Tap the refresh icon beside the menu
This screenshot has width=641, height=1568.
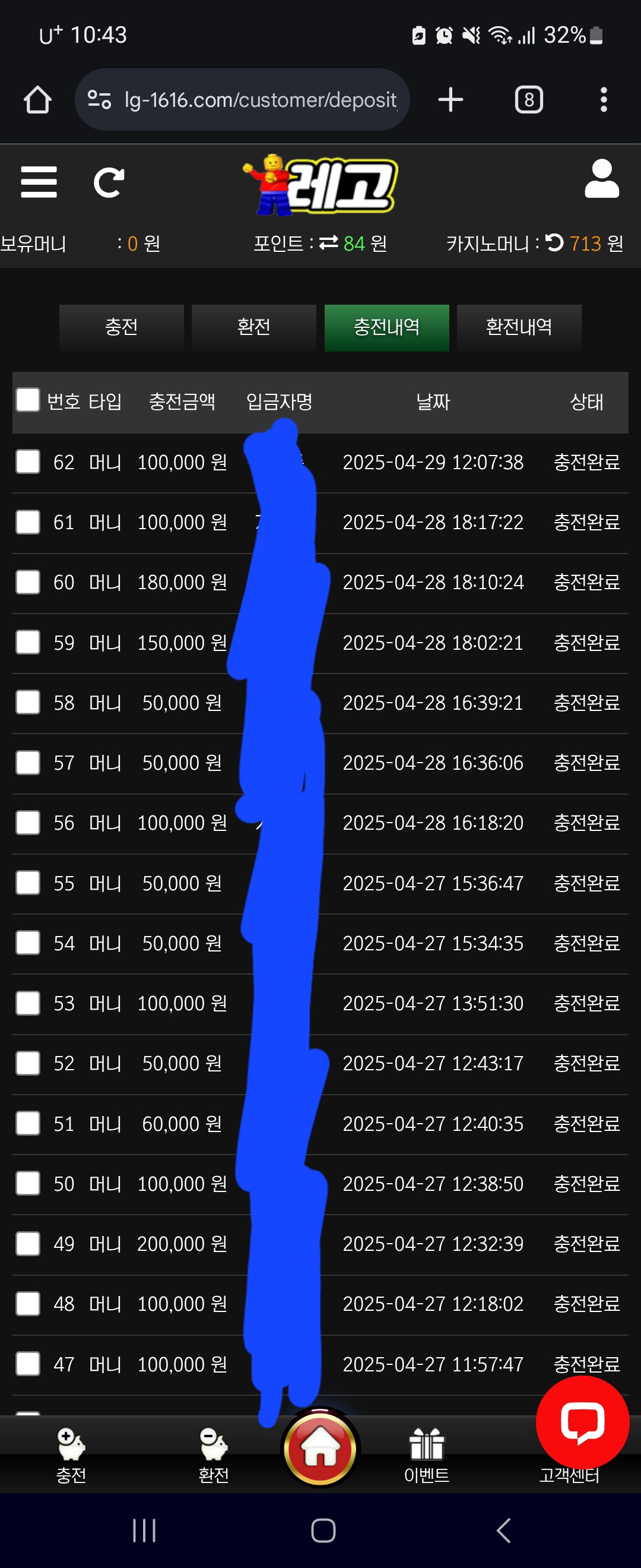point(109,182)
